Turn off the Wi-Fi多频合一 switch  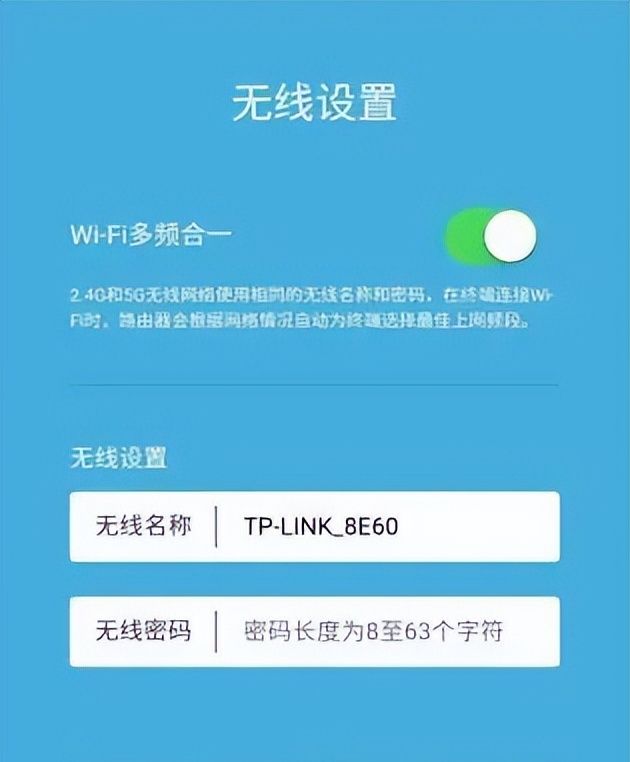491,236
